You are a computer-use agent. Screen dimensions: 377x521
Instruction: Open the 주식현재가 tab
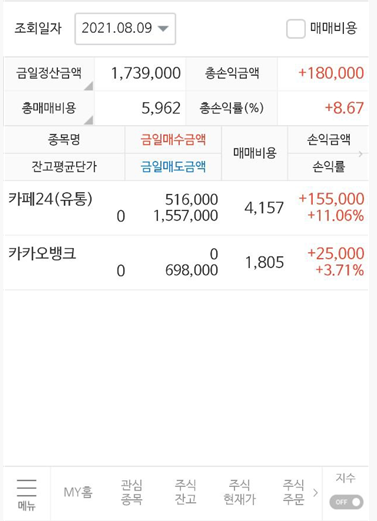click(x=240, y=492)
